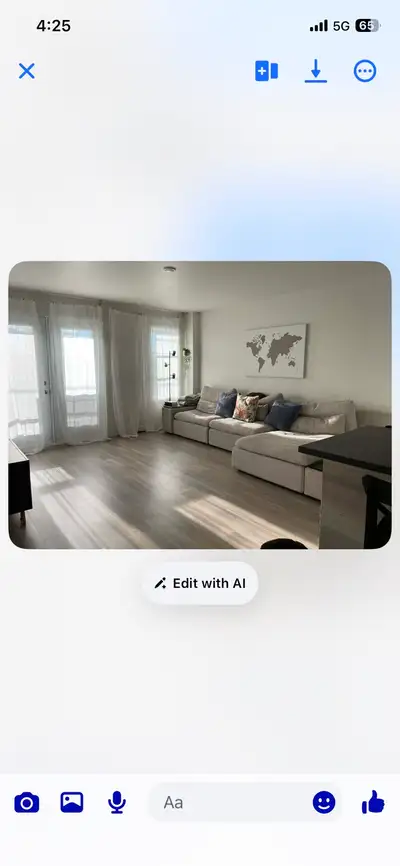Open the emoji picker smiley
The height and width of the screenshot is (866, 400).
[324, 802]
